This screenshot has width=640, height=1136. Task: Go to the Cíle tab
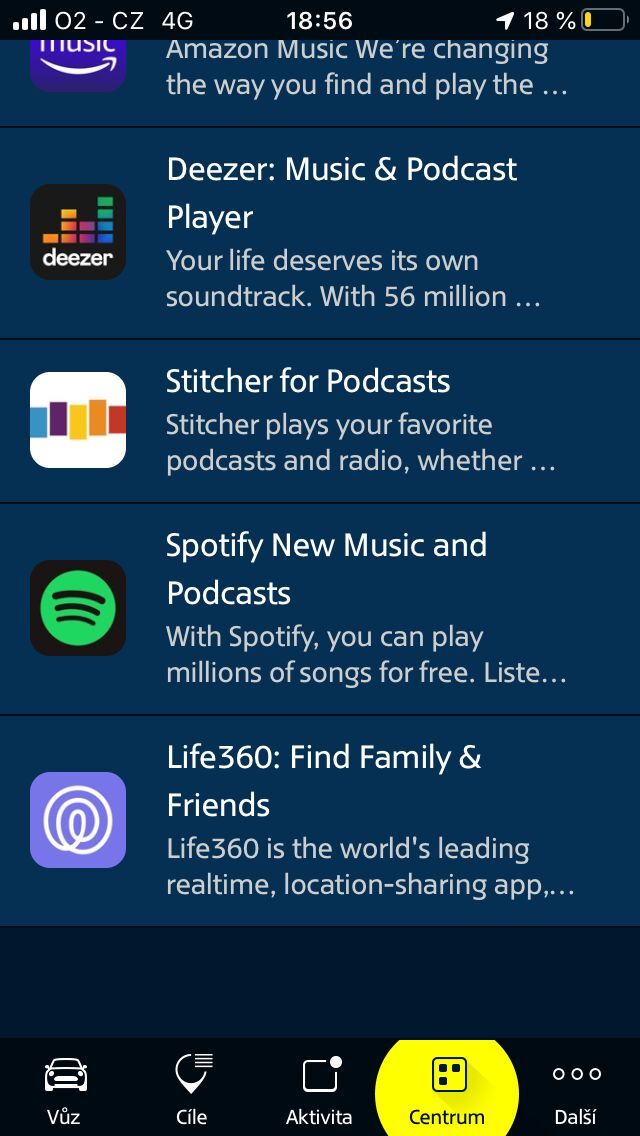pyautogui.click(x=192, y=1090)
